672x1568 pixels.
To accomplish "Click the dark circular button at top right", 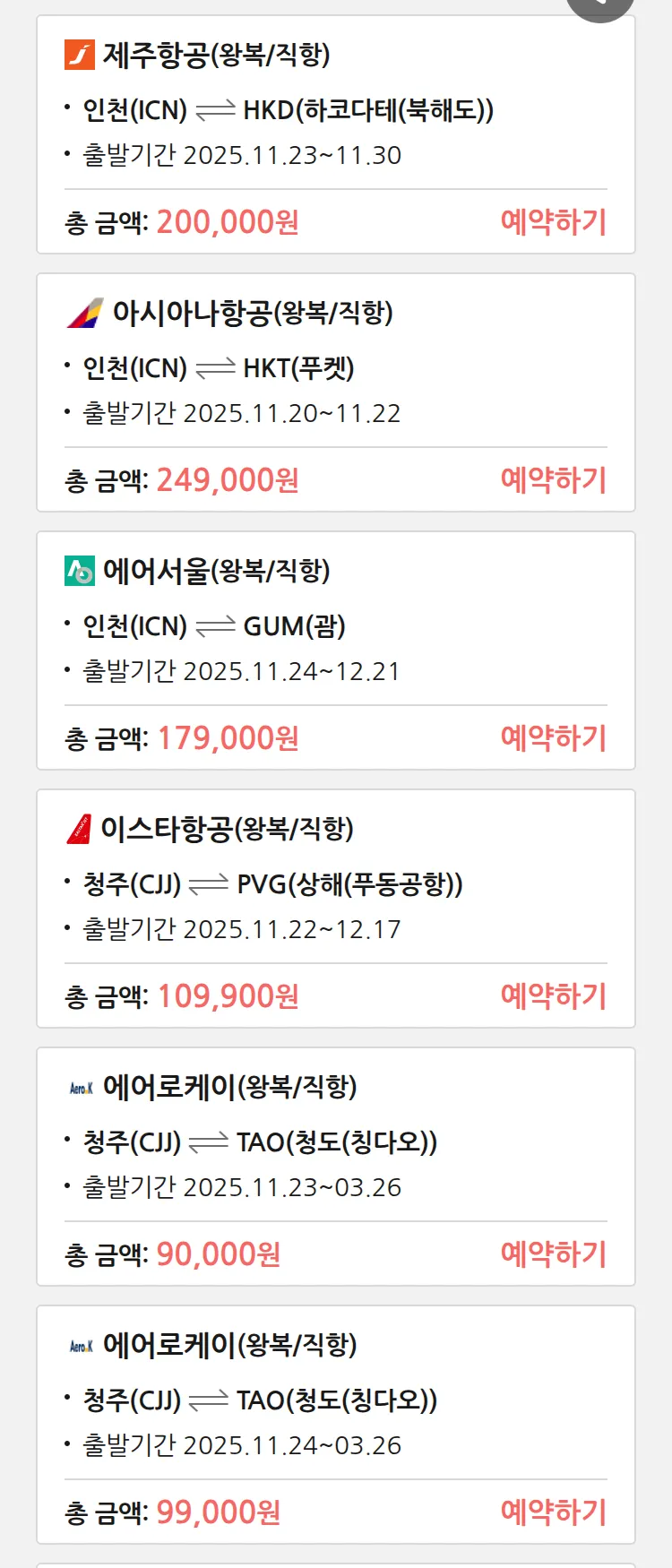I will 599,5.
